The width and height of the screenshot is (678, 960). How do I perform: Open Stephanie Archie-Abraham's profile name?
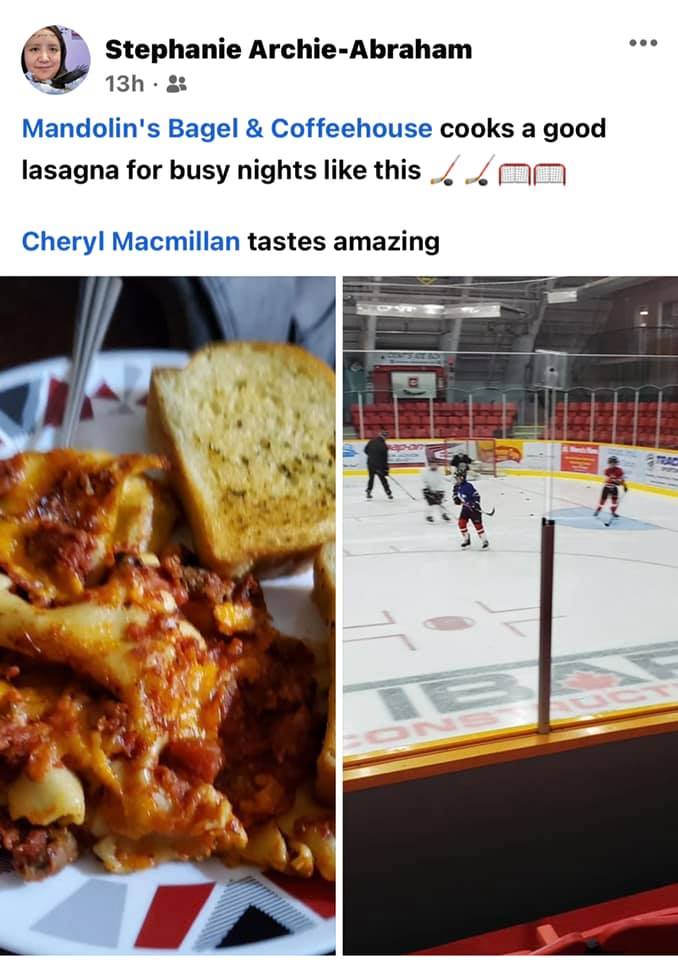[288, 49]
